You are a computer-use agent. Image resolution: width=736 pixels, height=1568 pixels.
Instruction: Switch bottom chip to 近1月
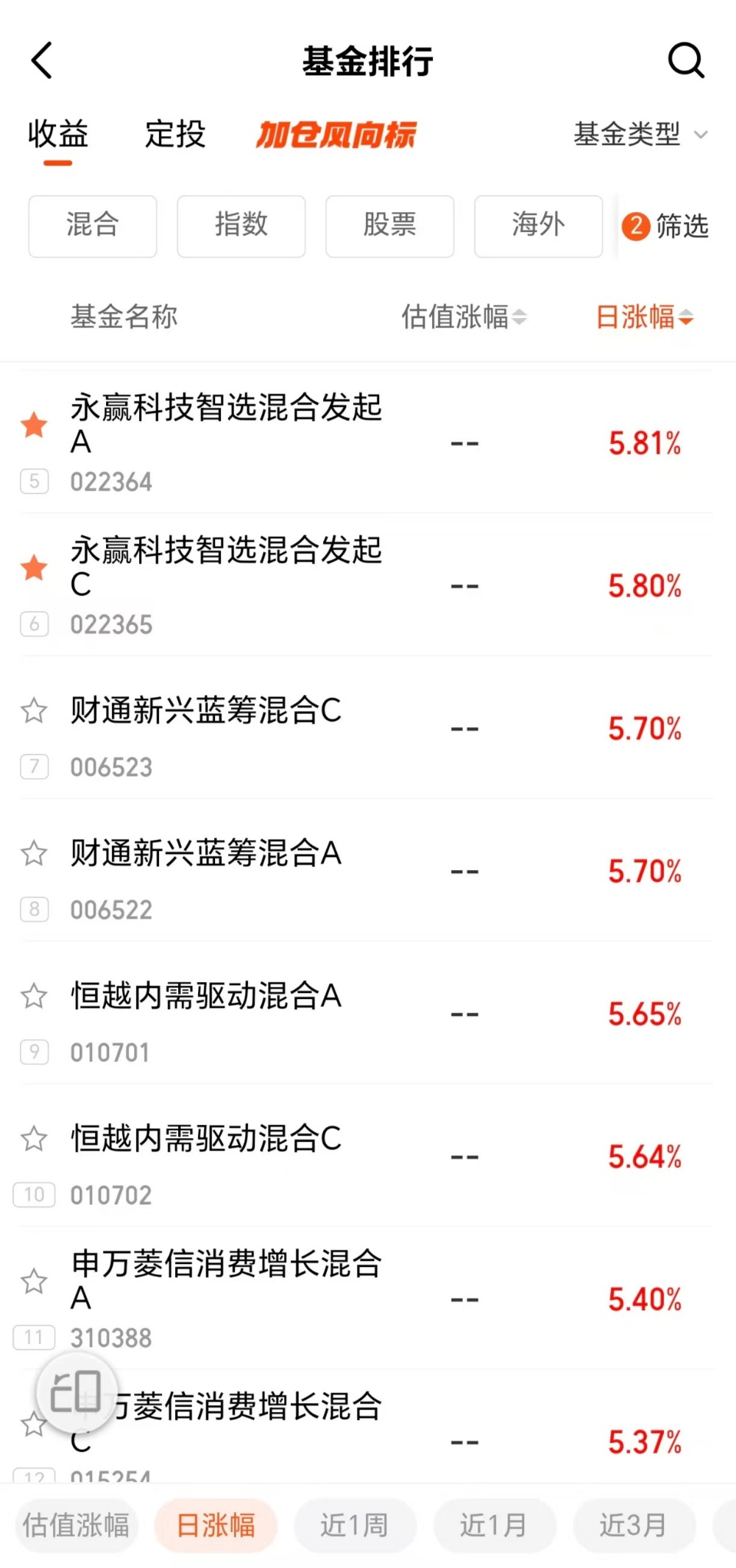[495, 1526]
